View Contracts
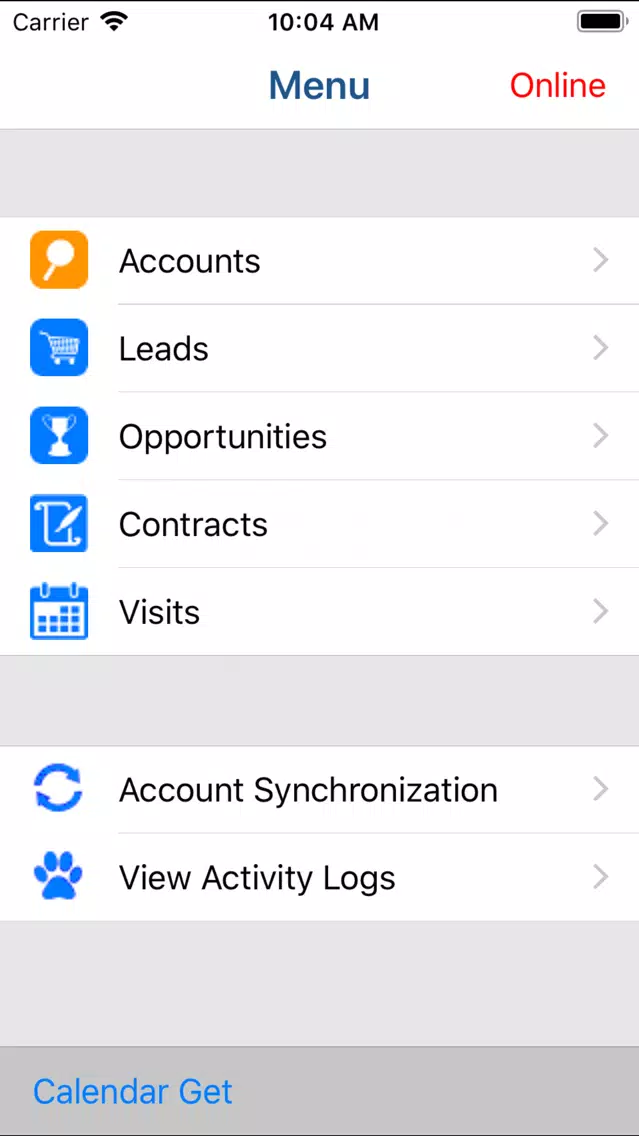 pos(320,524)
